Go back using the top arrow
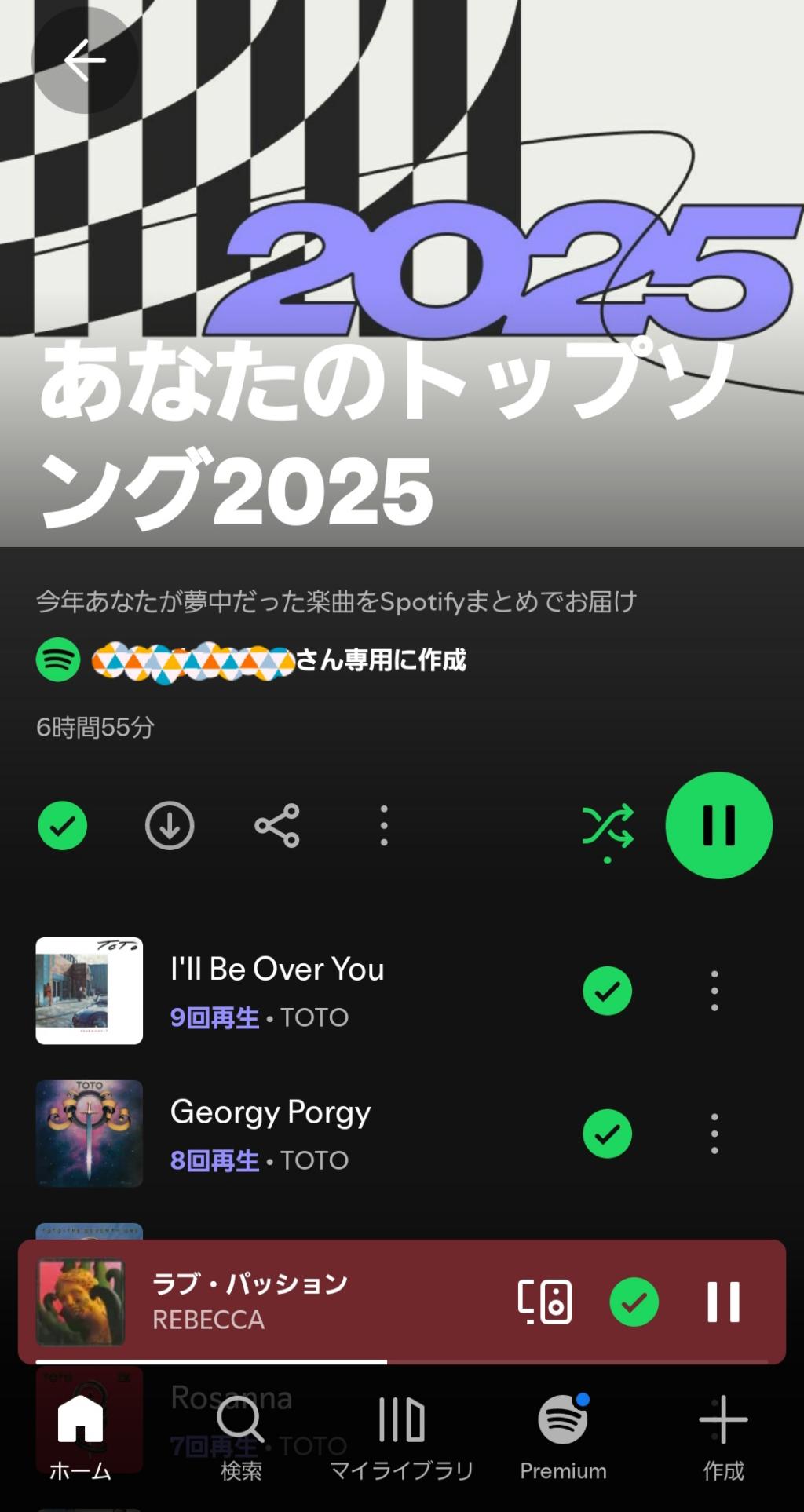 (85, 60)
